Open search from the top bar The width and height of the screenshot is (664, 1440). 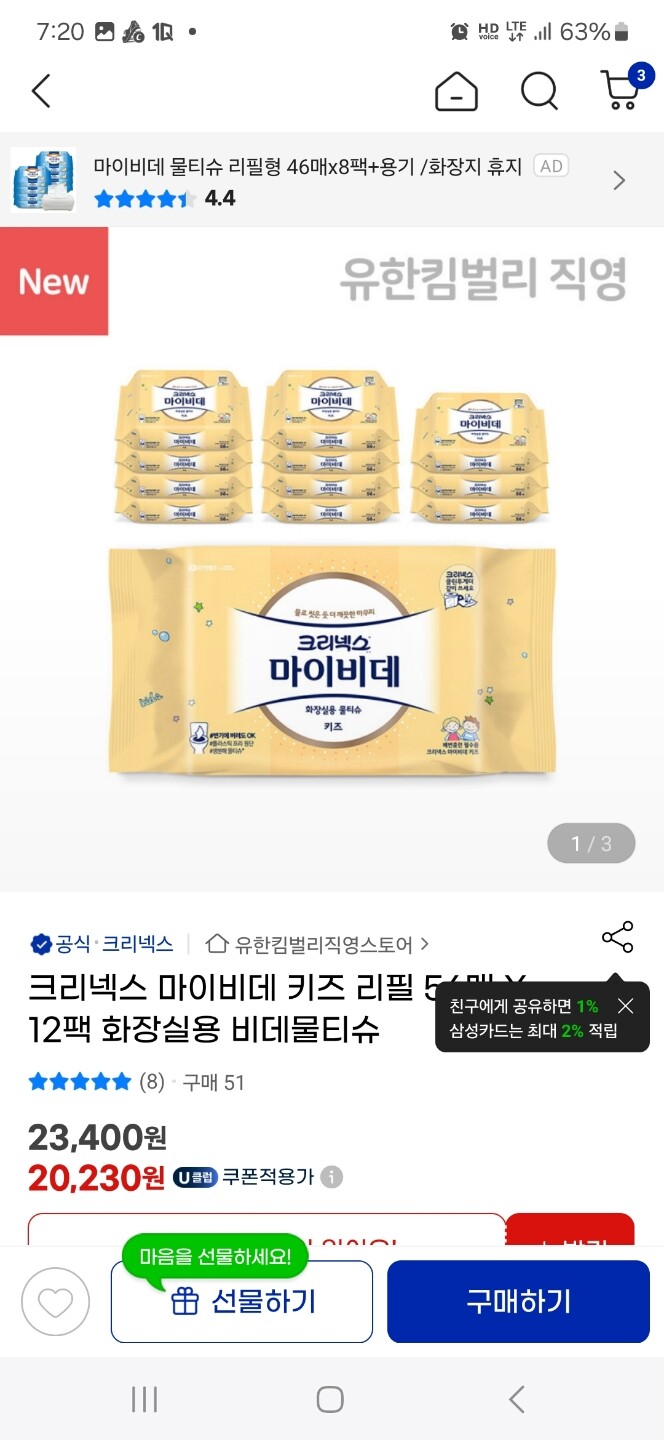(x=539, y=92)
